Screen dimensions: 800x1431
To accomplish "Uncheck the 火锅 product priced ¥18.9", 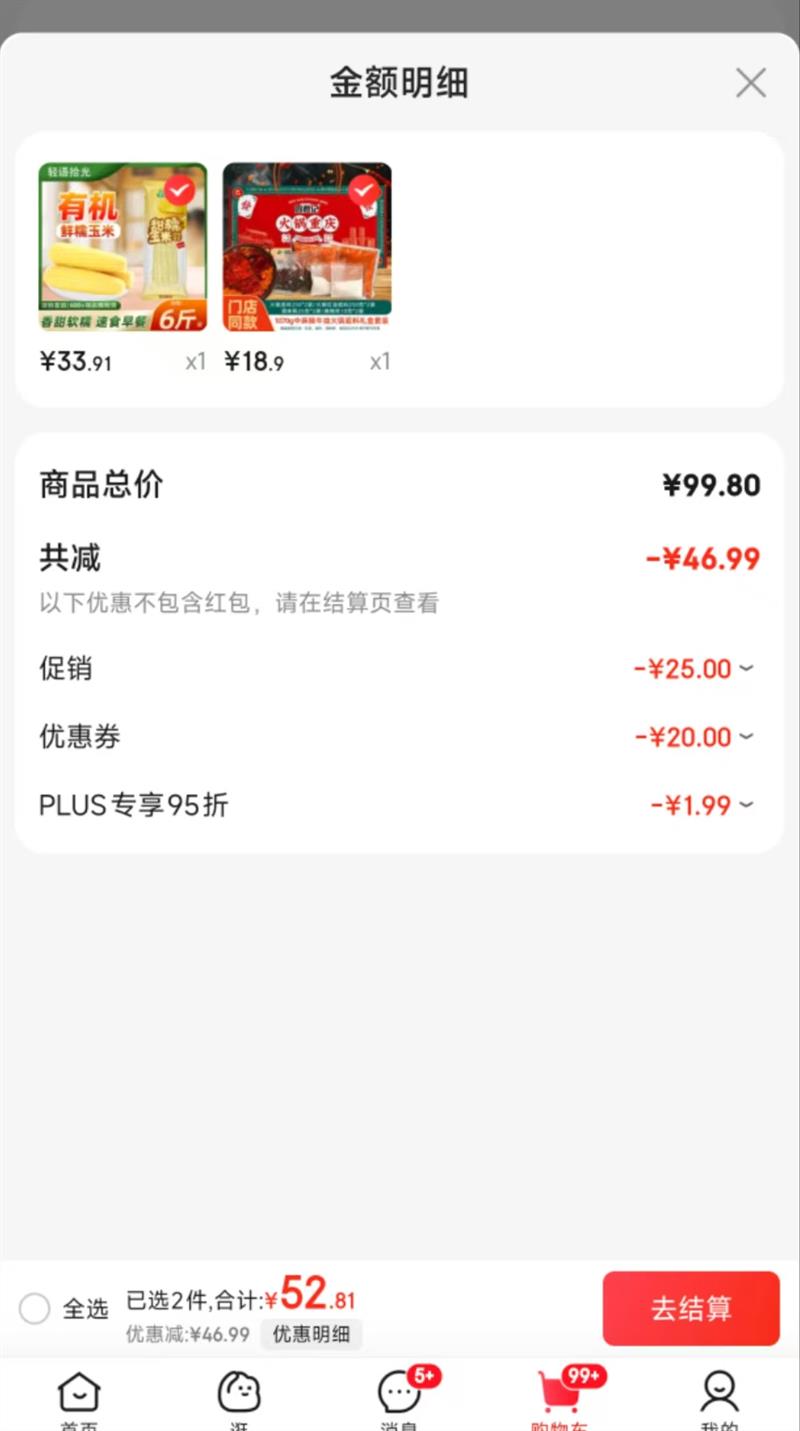I will coord(364,189).
